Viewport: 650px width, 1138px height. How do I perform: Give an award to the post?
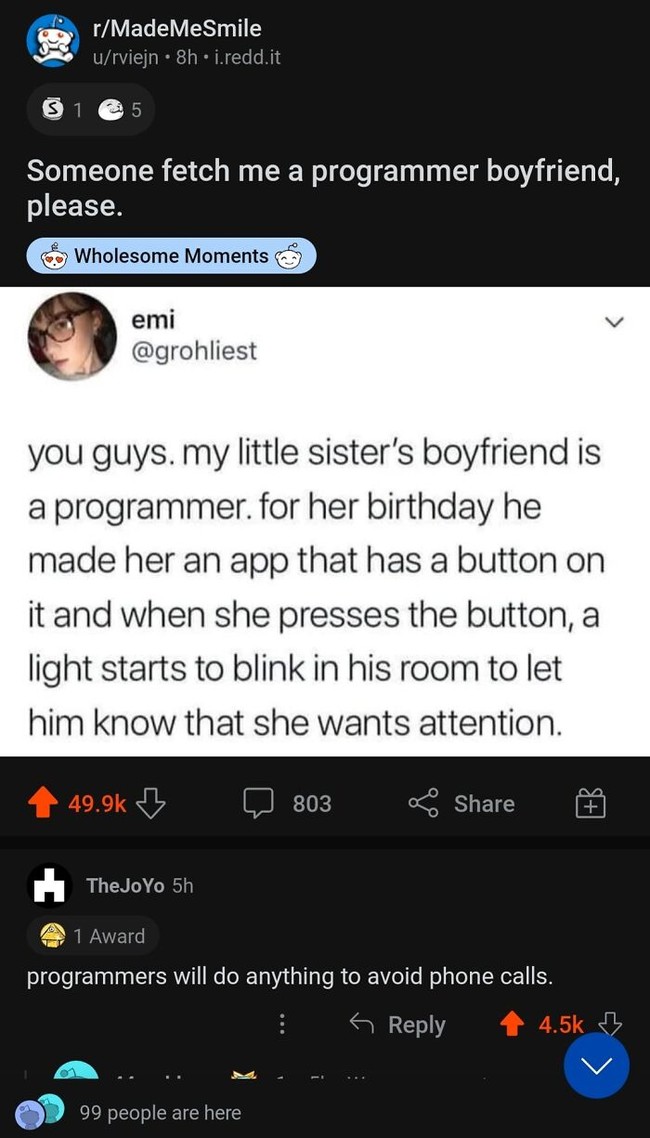click(590, 803)
